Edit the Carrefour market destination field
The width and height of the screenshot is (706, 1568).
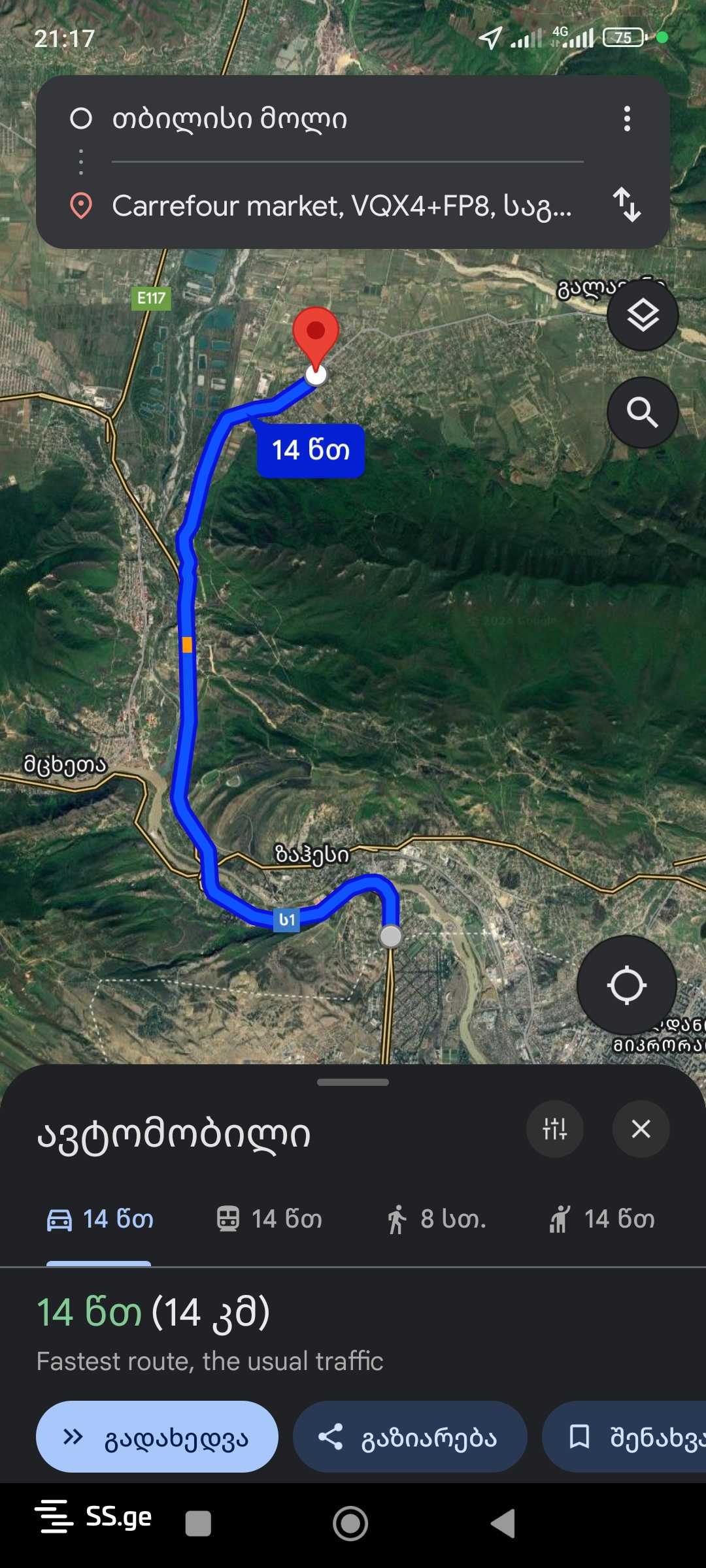click(x=341, y=206)
